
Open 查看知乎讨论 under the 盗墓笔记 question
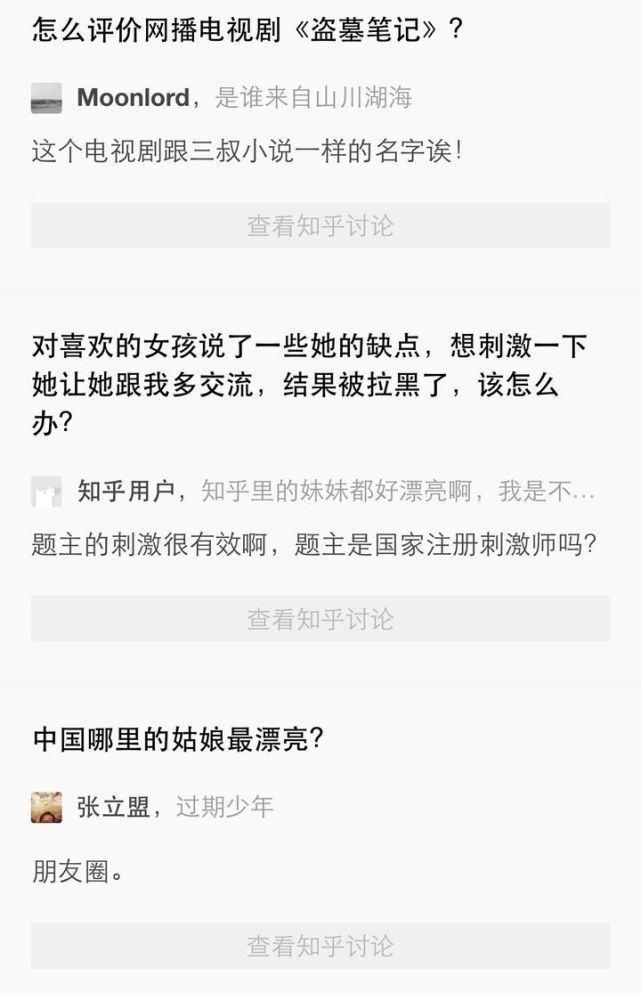click(x=320, y=226)
